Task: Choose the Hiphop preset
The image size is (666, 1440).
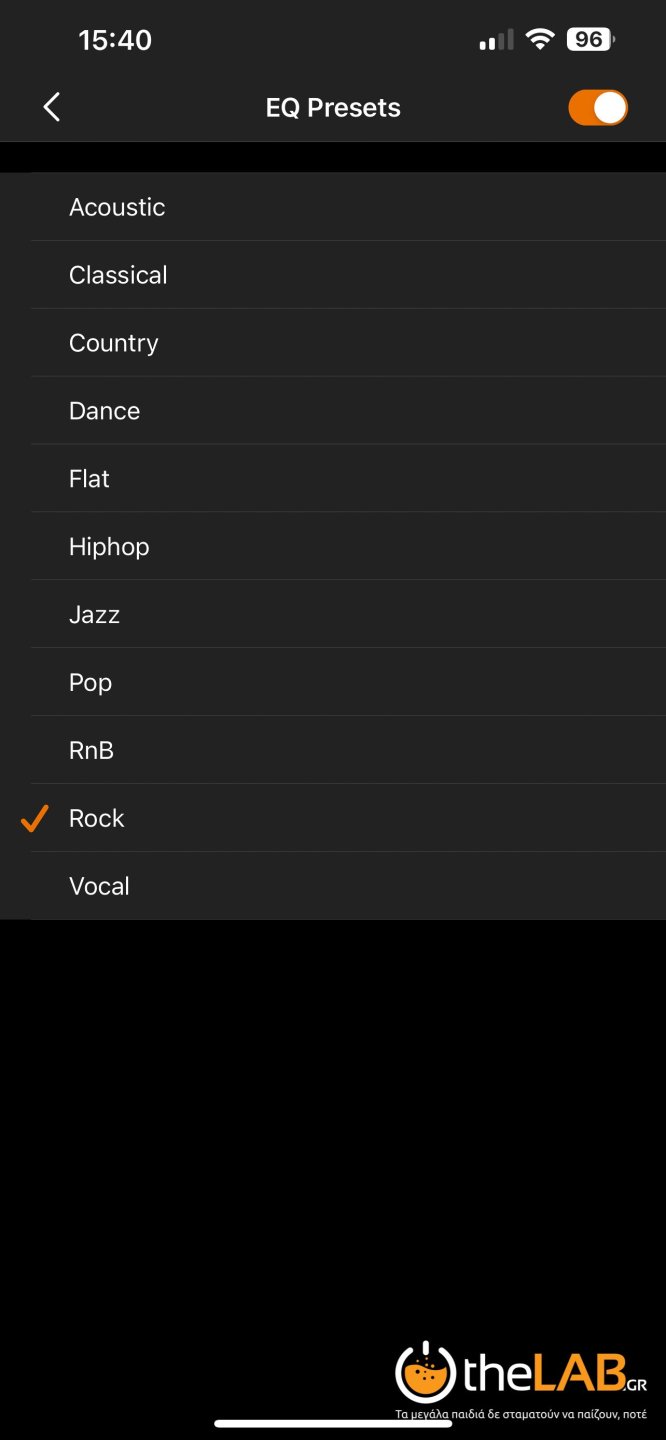Action: point(109,547)
